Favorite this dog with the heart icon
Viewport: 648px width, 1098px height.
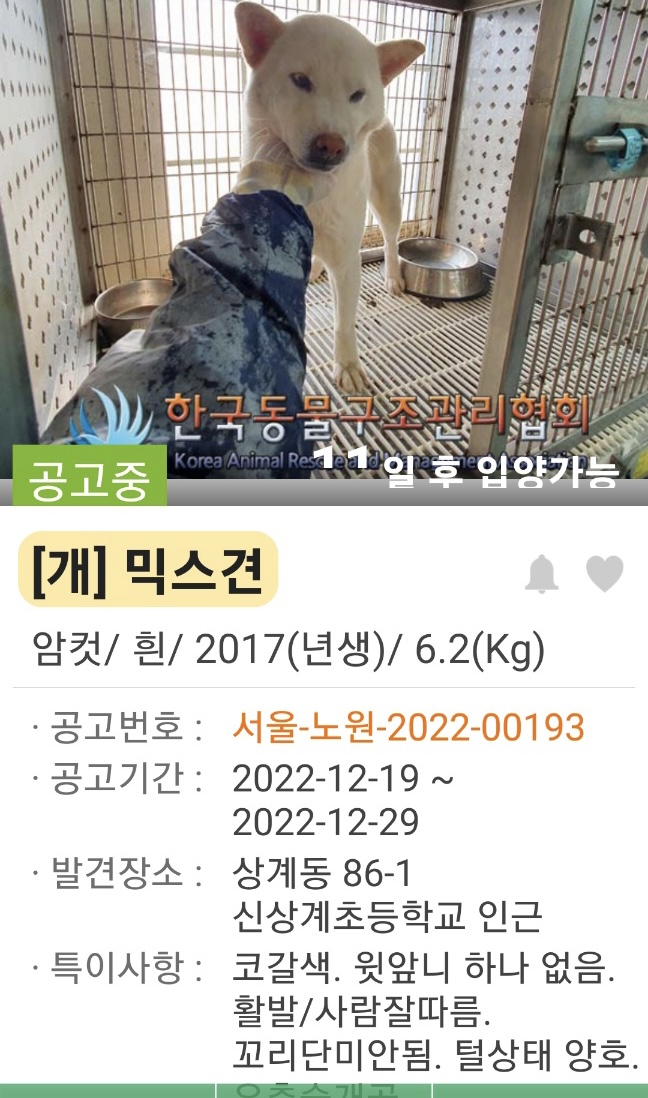[604, 574]
